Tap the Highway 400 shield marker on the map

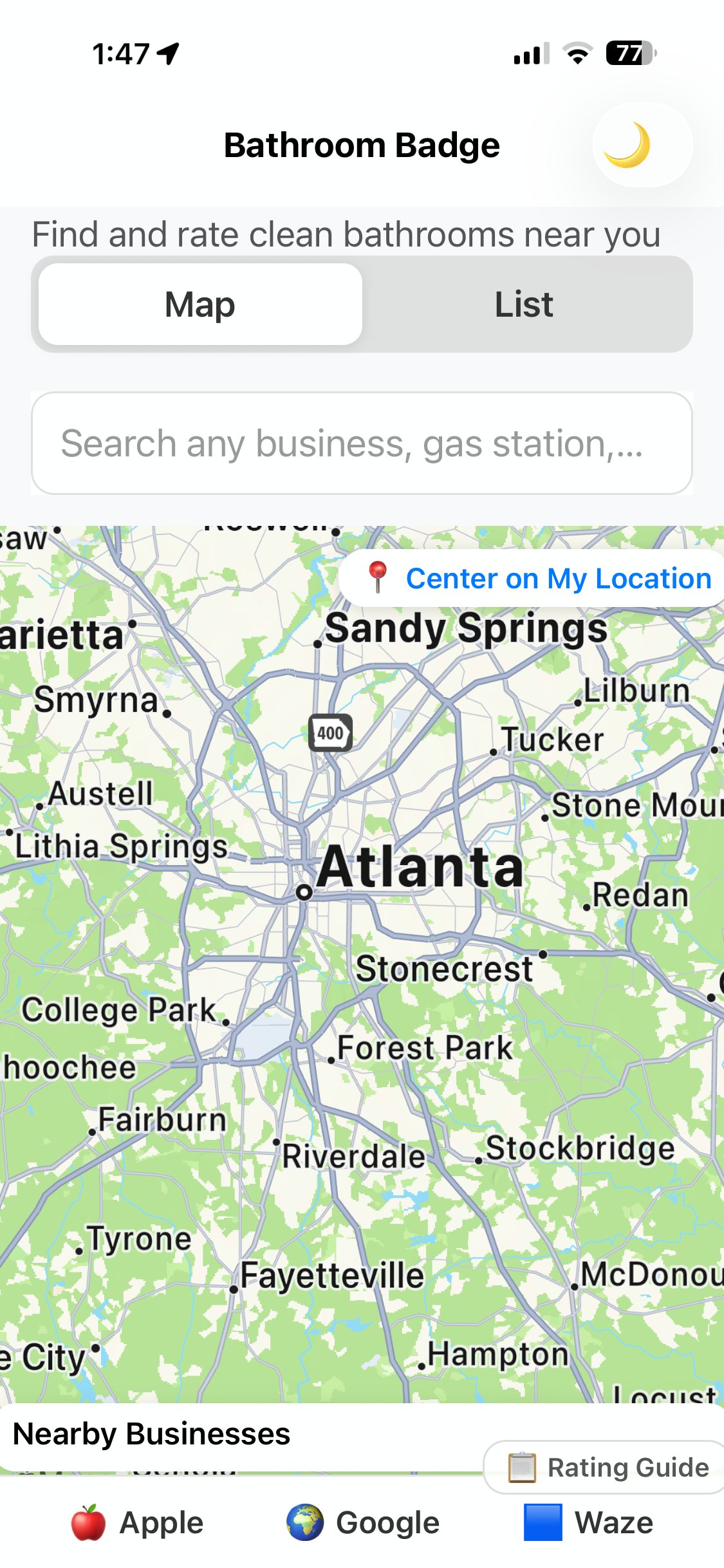[332, 731]
